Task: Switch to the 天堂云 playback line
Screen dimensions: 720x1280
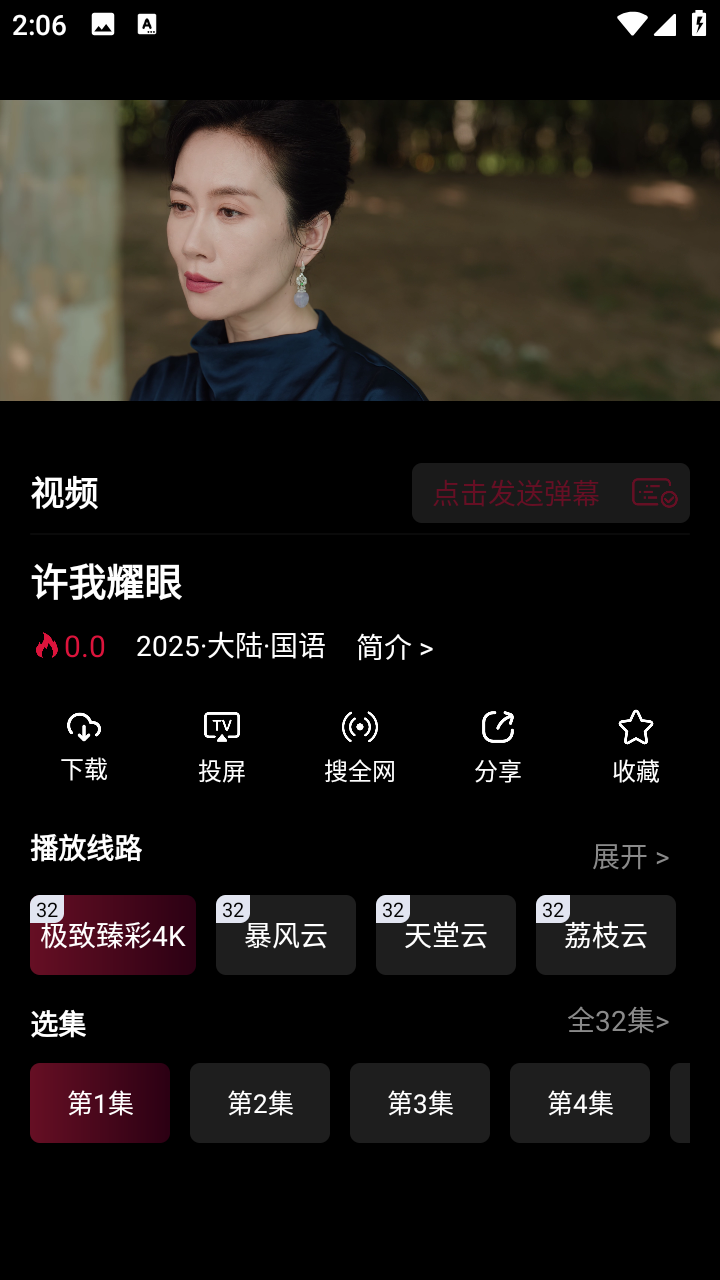Action: coord(446,935)
